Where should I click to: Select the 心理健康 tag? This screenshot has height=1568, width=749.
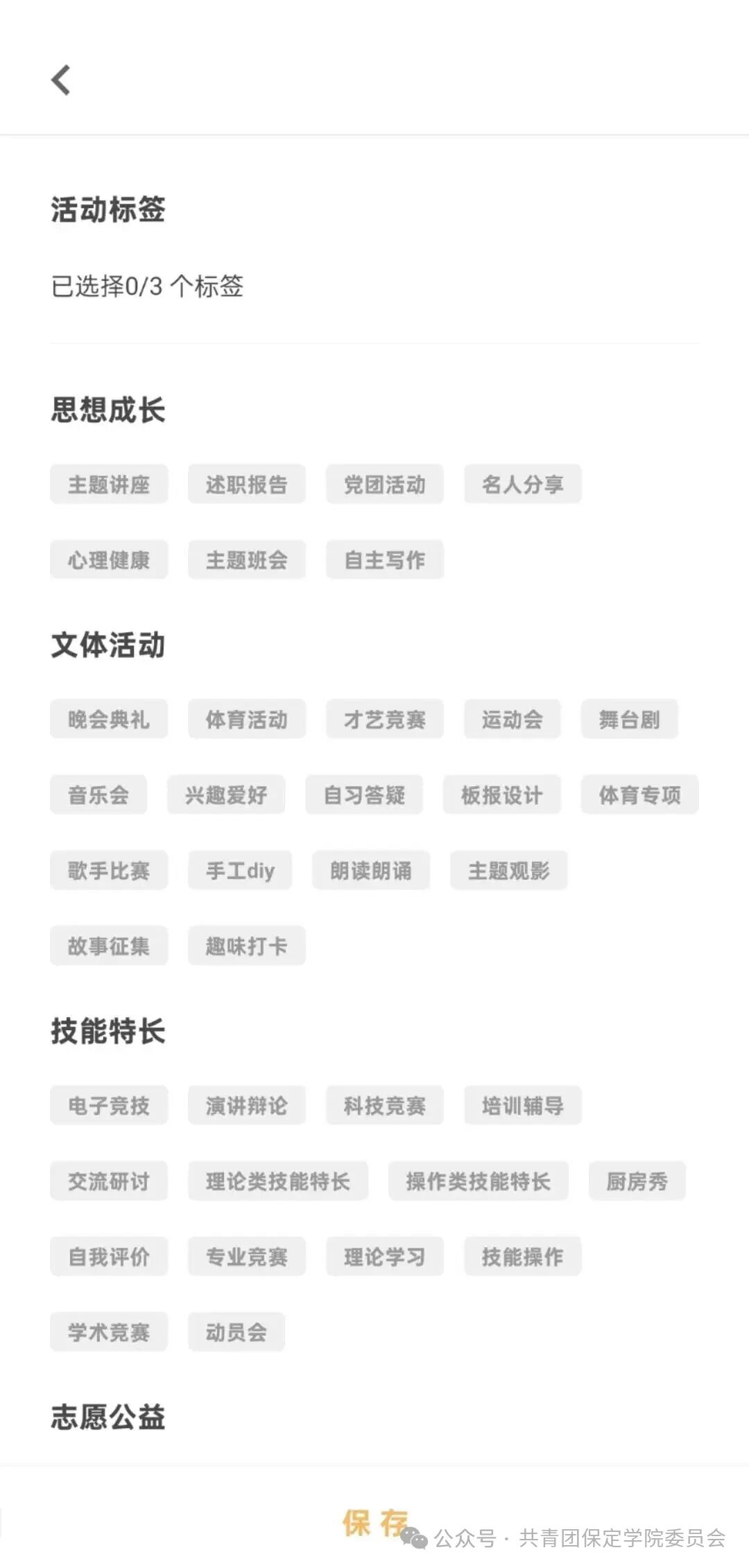[109, 559]
